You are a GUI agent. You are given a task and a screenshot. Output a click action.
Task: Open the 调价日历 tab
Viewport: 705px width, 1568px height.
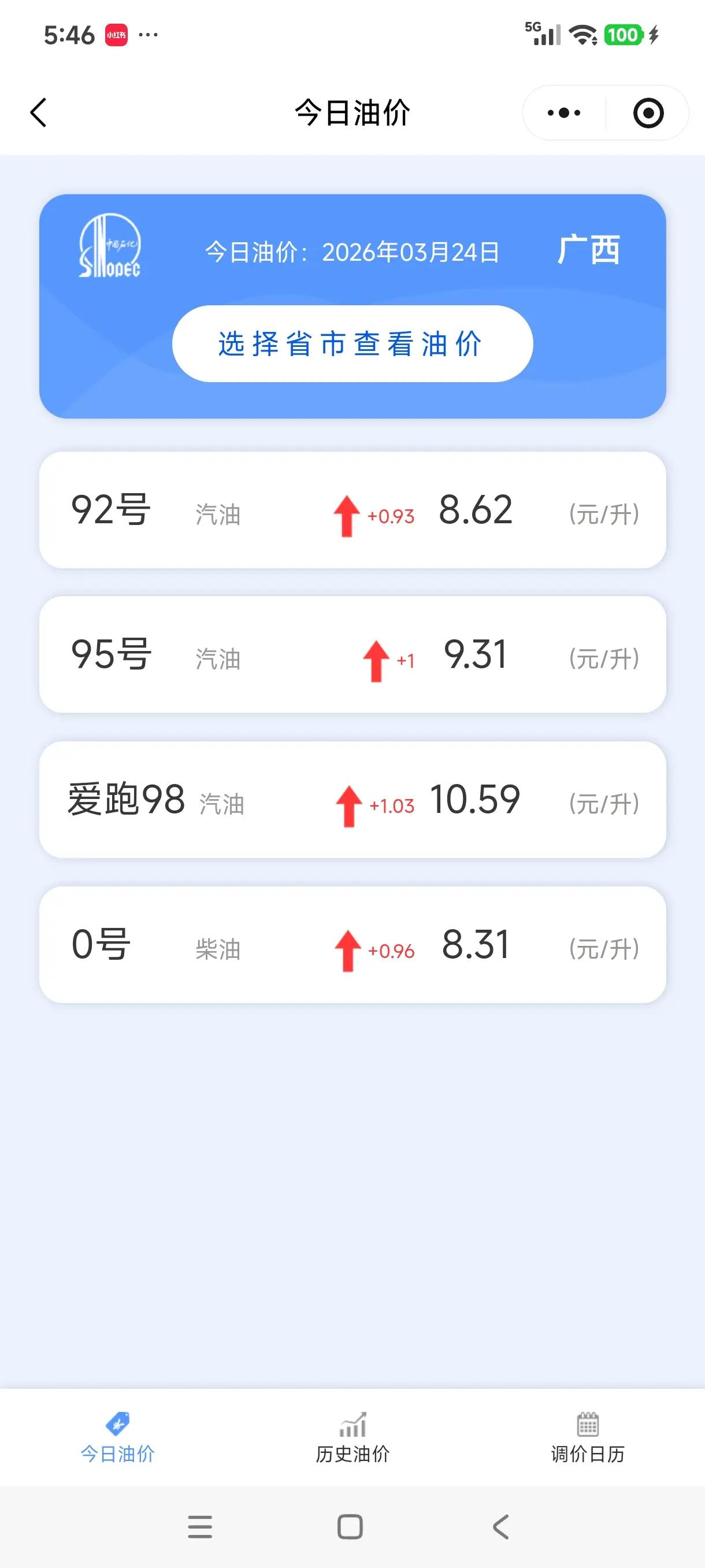(x=588, y=1437)
